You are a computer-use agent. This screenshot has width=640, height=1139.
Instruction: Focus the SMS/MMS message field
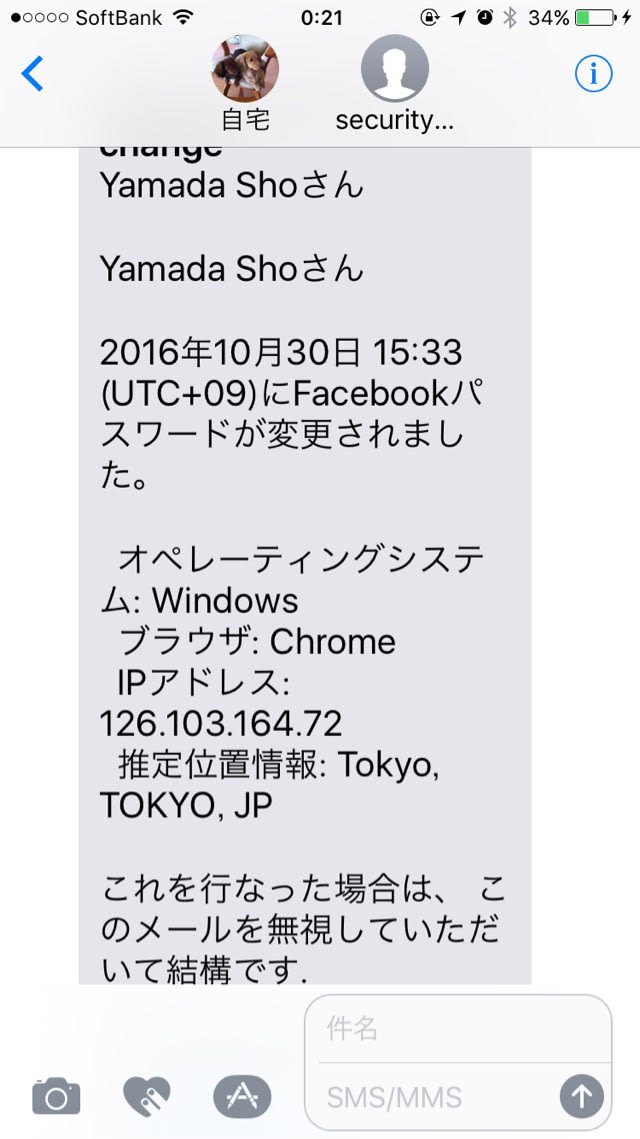[435, 1097]
